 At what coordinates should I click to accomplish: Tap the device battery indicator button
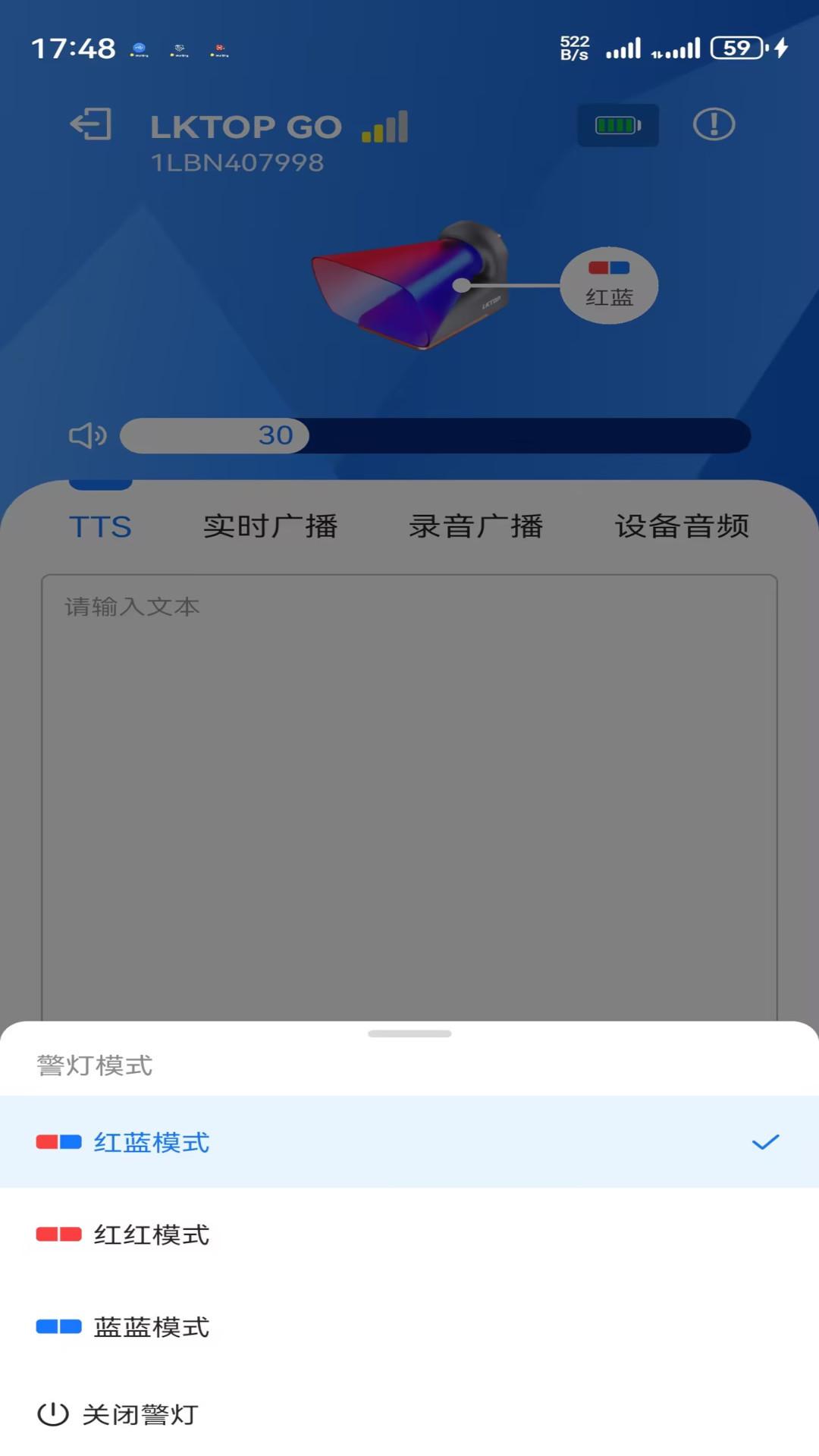[618, 125]
